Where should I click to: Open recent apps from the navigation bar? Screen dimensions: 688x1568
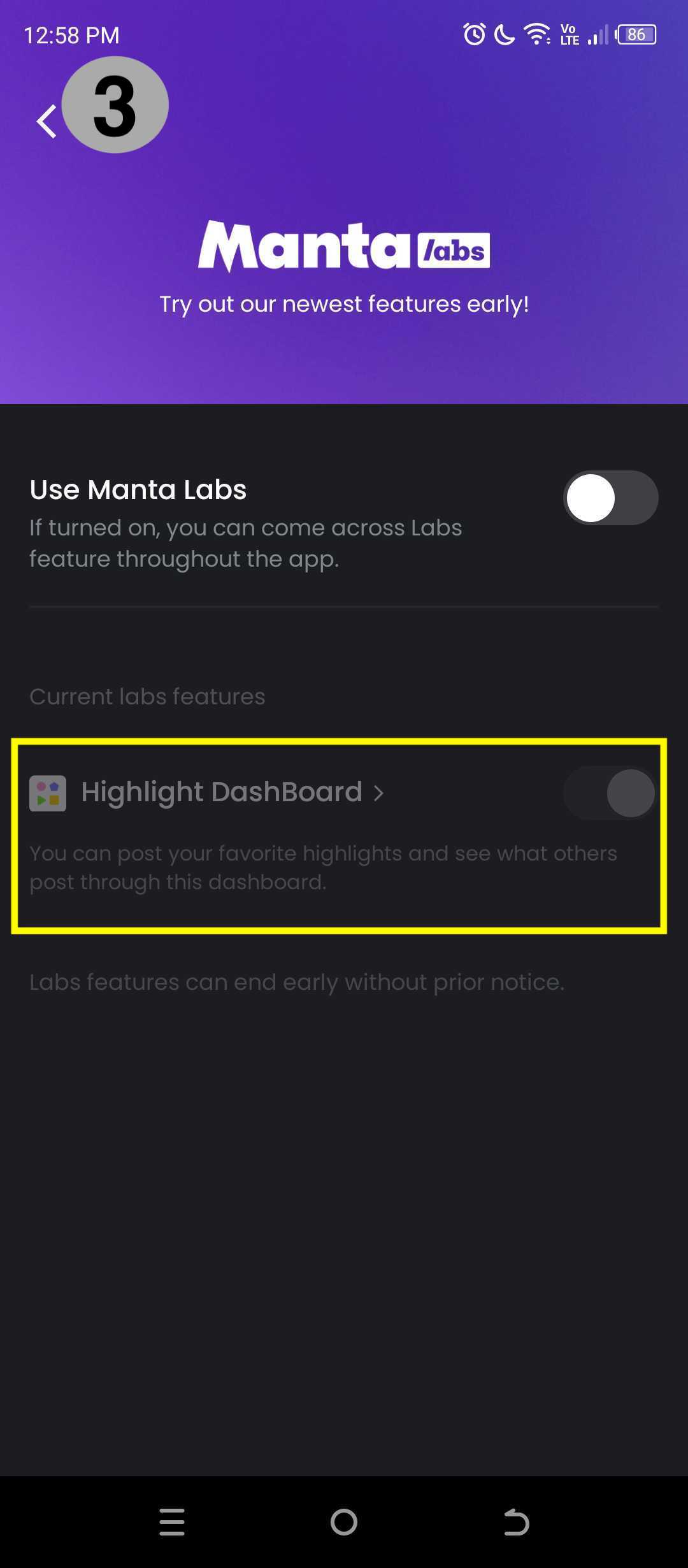coord(172,1522)
